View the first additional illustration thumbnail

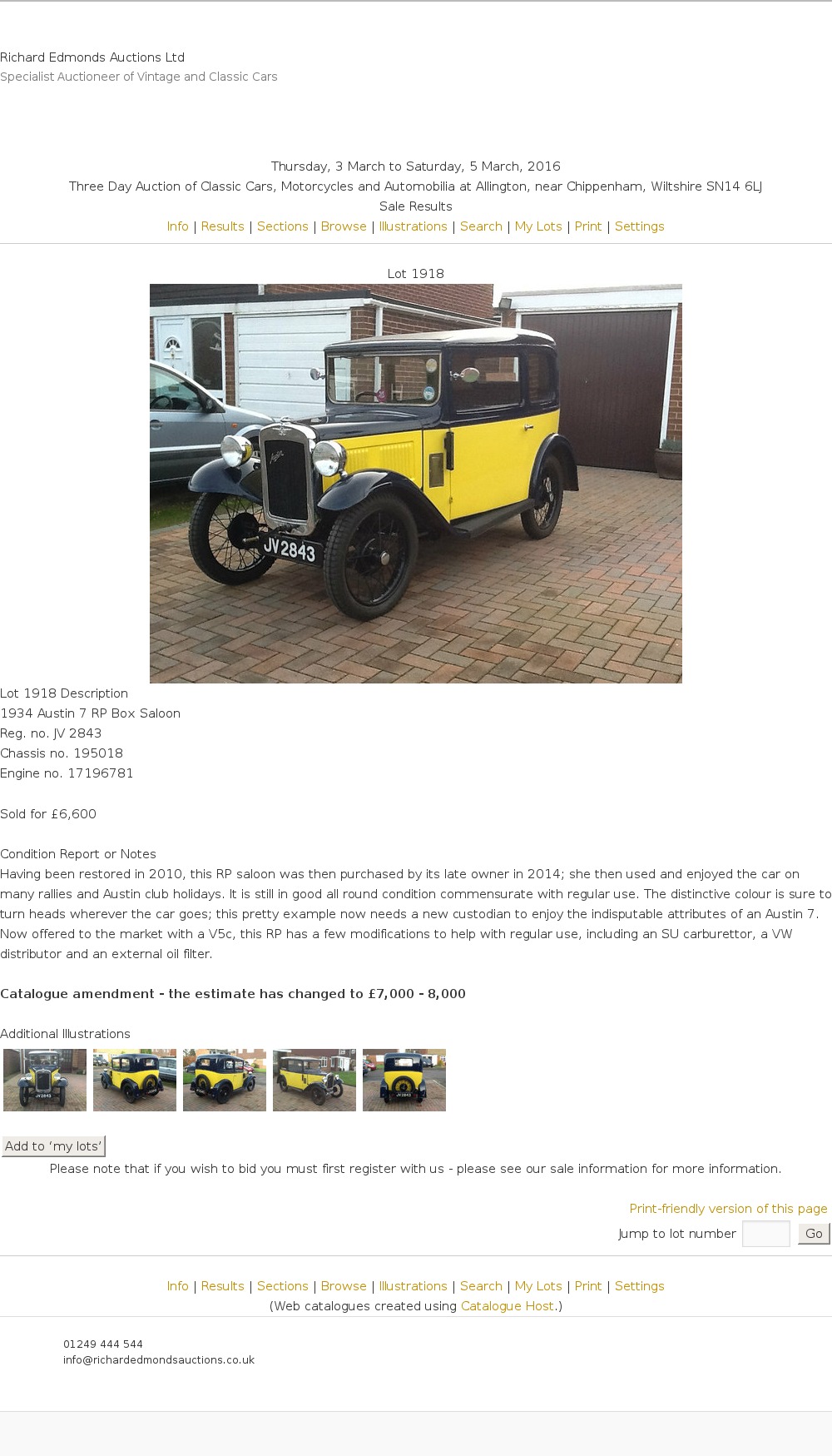tap(45, 1080)
